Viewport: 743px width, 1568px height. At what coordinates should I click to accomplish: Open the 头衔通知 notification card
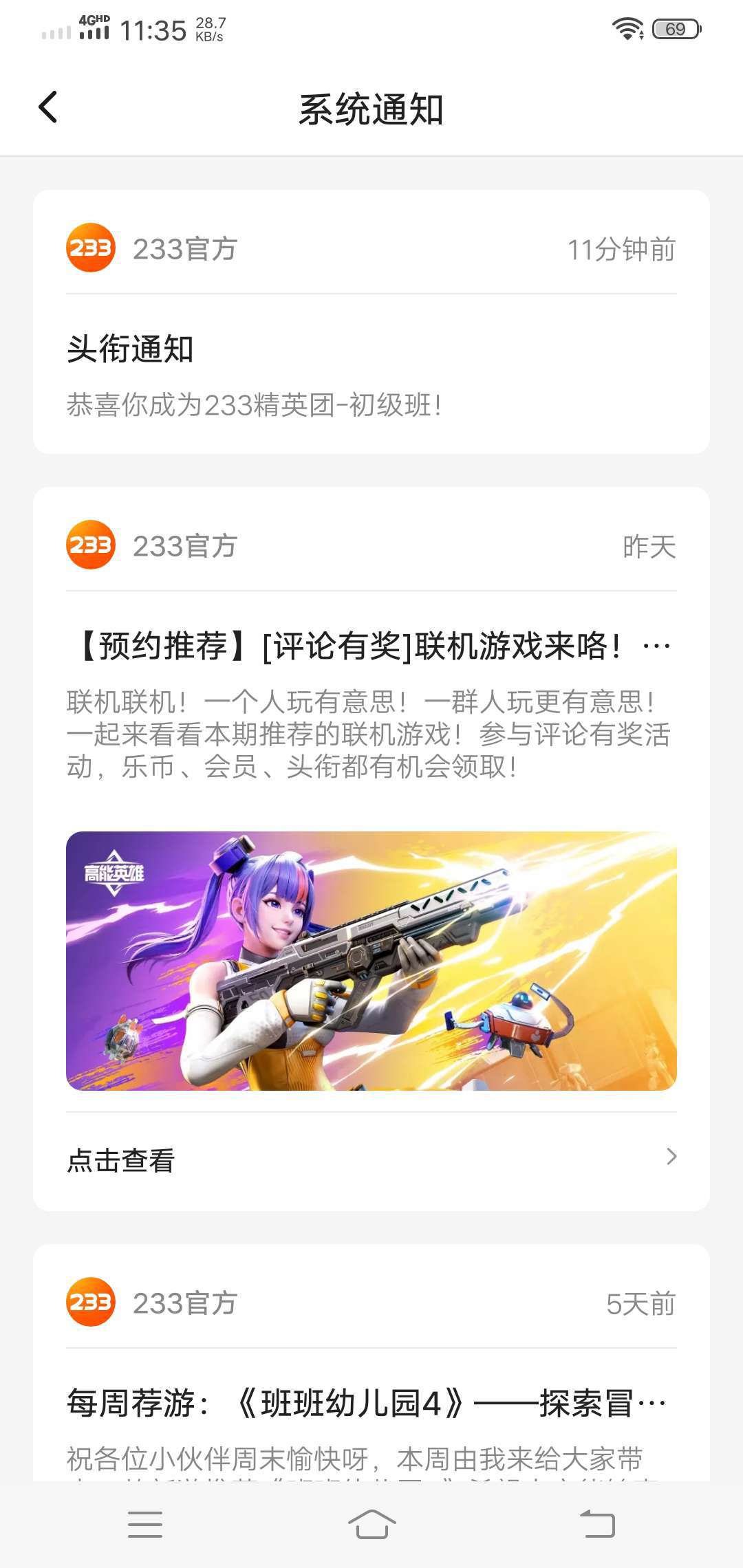371,322
